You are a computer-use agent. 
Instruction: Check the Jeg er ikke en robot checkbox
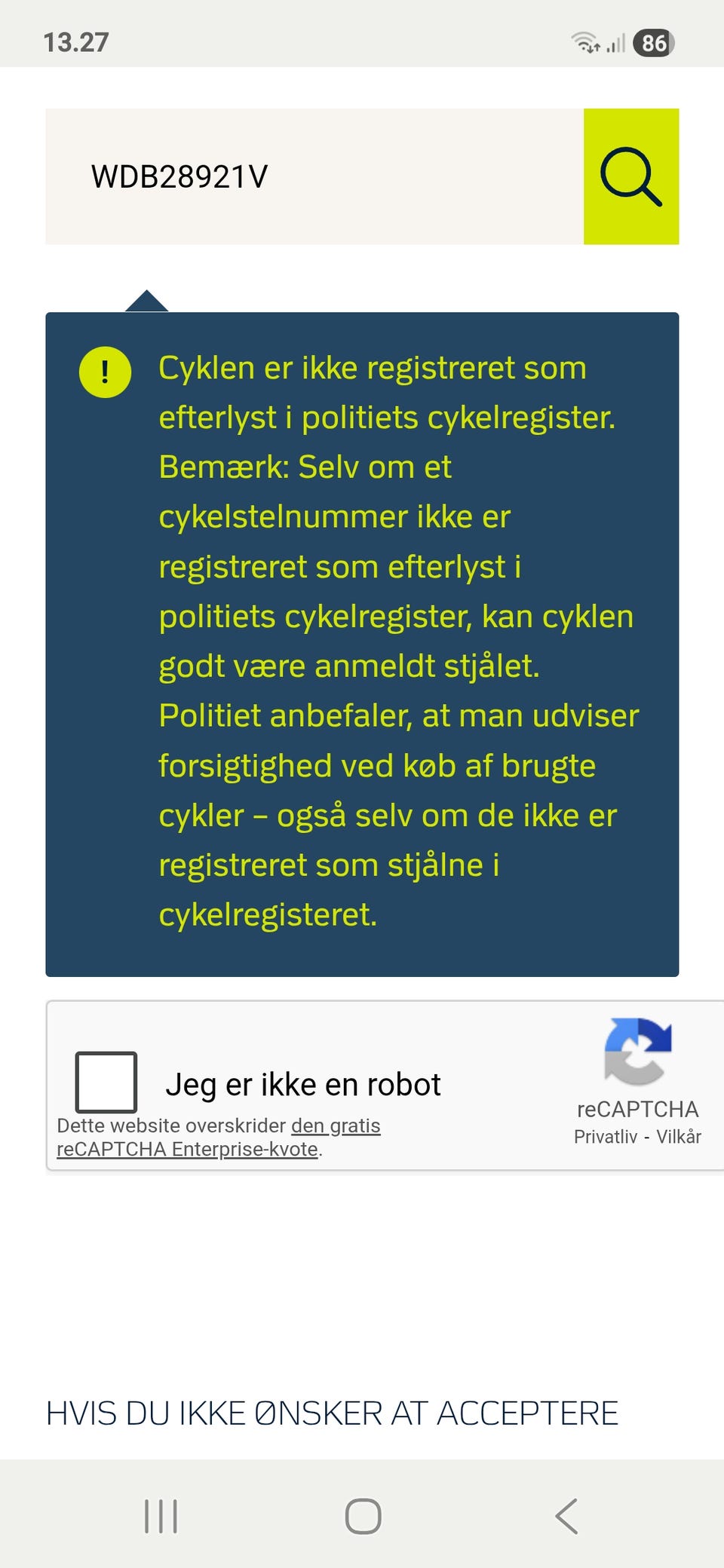tap(106, 1083)
